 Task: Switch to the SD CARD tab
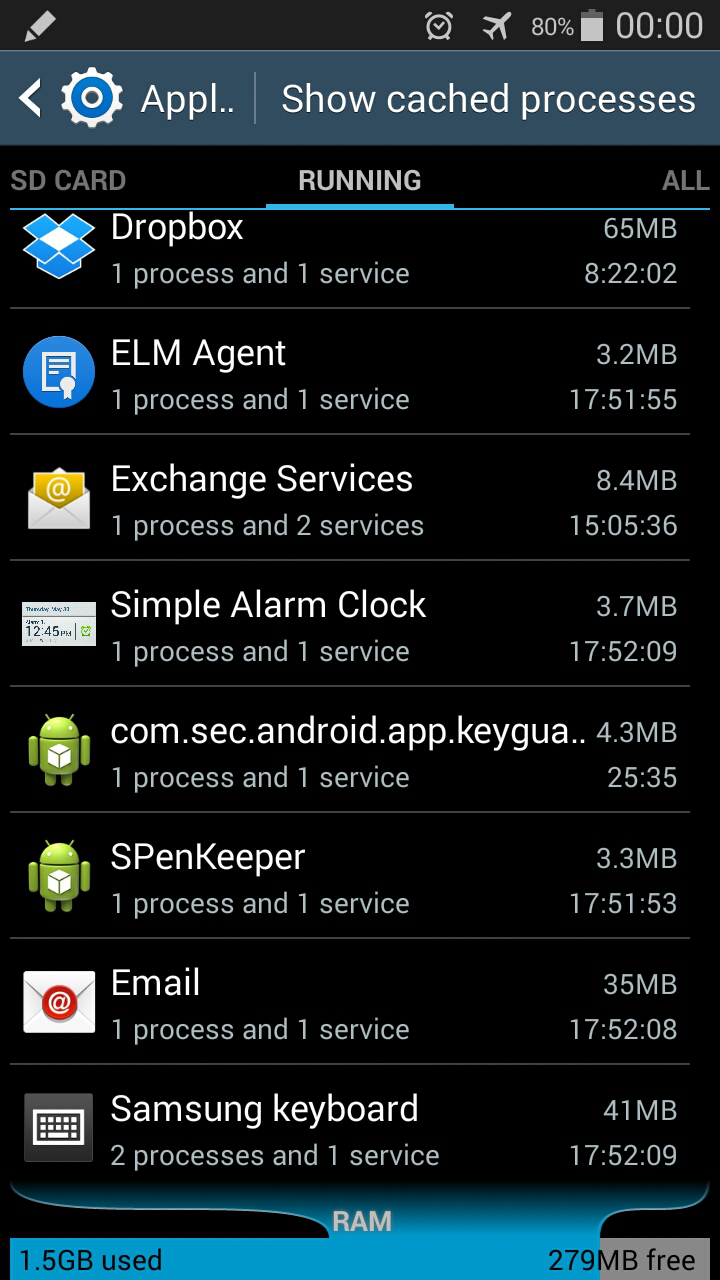(x=68, y=180)
